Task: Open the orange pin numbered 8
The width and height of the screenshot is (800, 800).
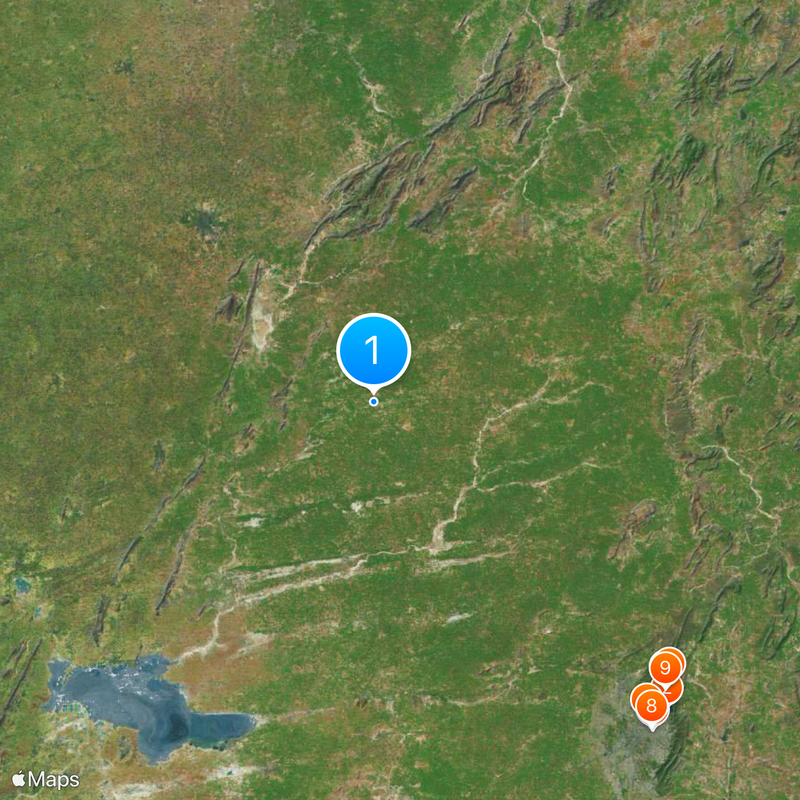Action: (x=651, y=705)
